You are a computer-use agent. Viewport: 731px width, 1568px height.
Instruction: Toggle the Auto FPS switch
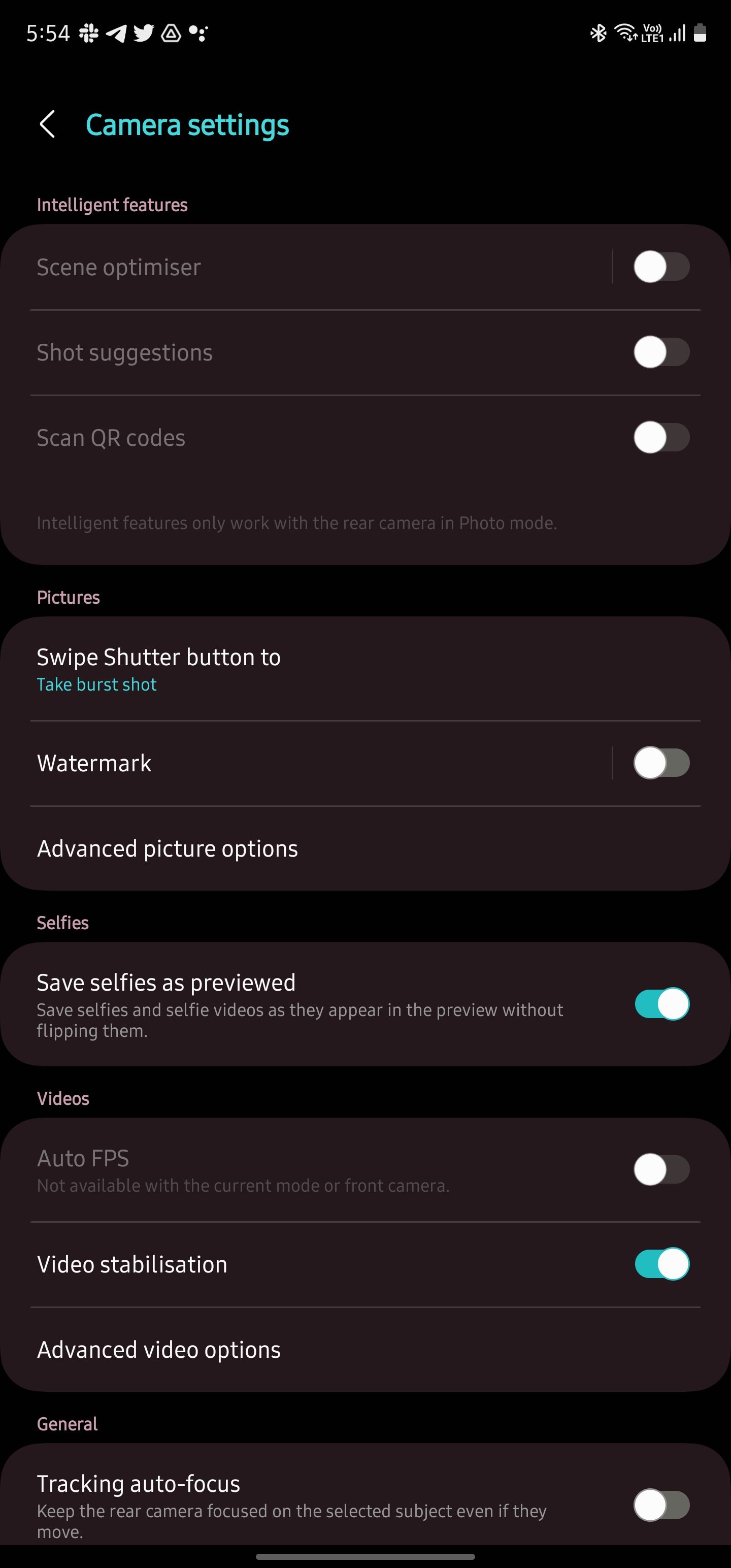point(661,1169)
